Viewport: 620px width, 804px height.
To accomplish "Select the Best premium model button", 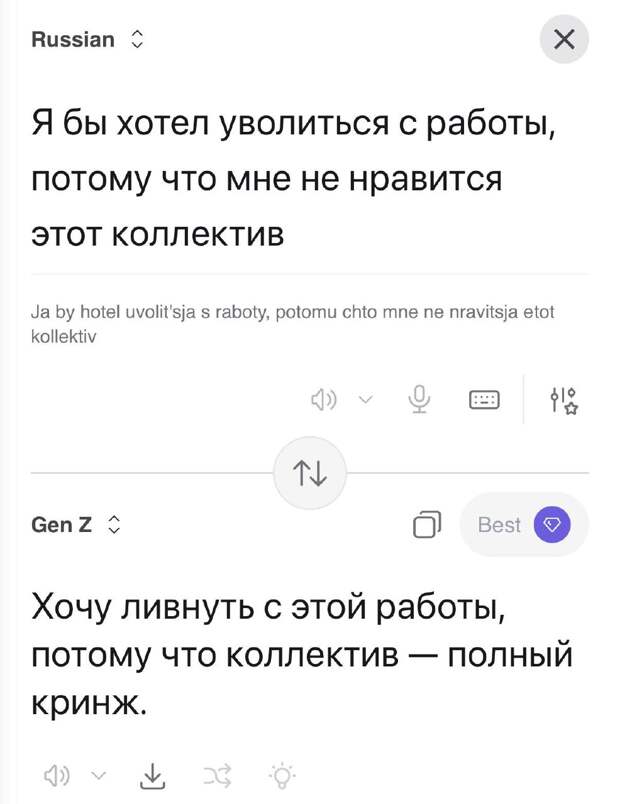I will (524, 525).
